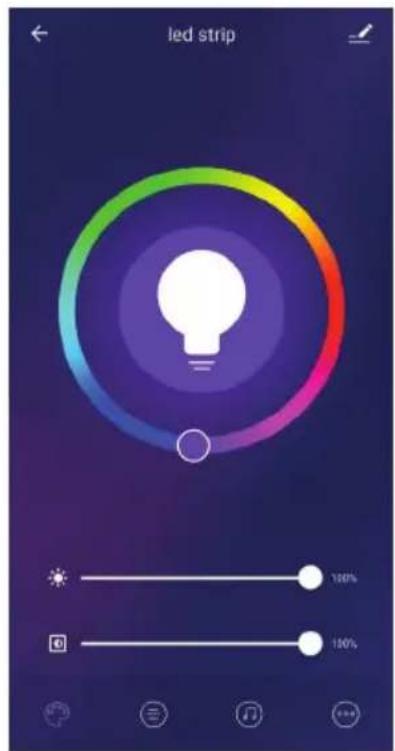
Task: Open the scenes list tab
Action: [x=154, y=714]
